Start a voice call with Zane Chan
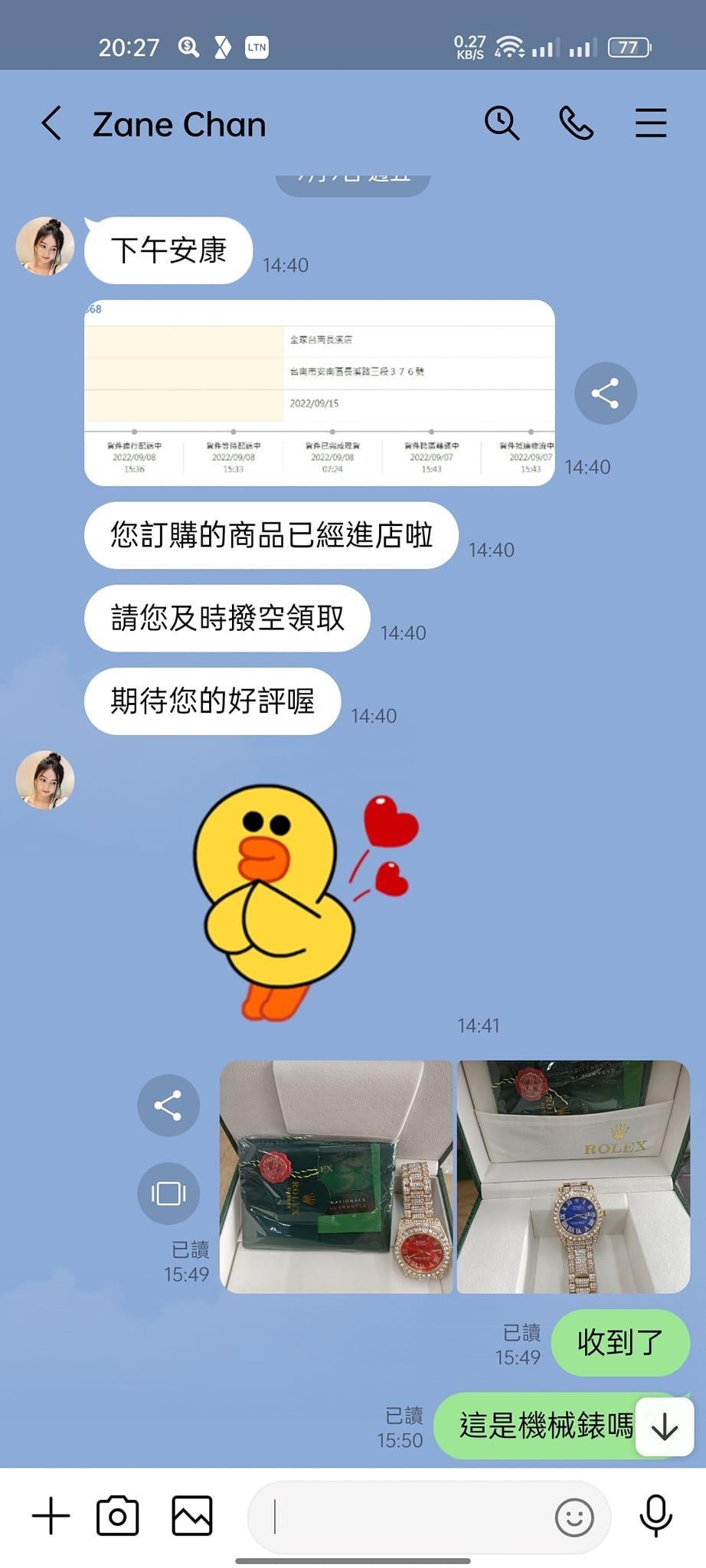706x1568 pixels. pyautogui.click(x=576, y=123)
